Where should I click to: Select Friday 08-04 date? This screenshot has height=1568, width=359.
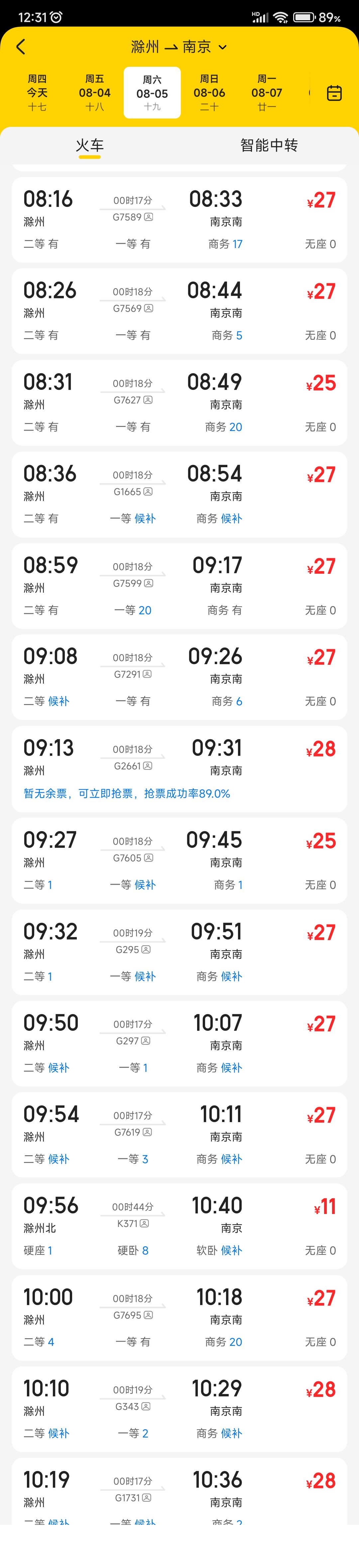[94, 93]
